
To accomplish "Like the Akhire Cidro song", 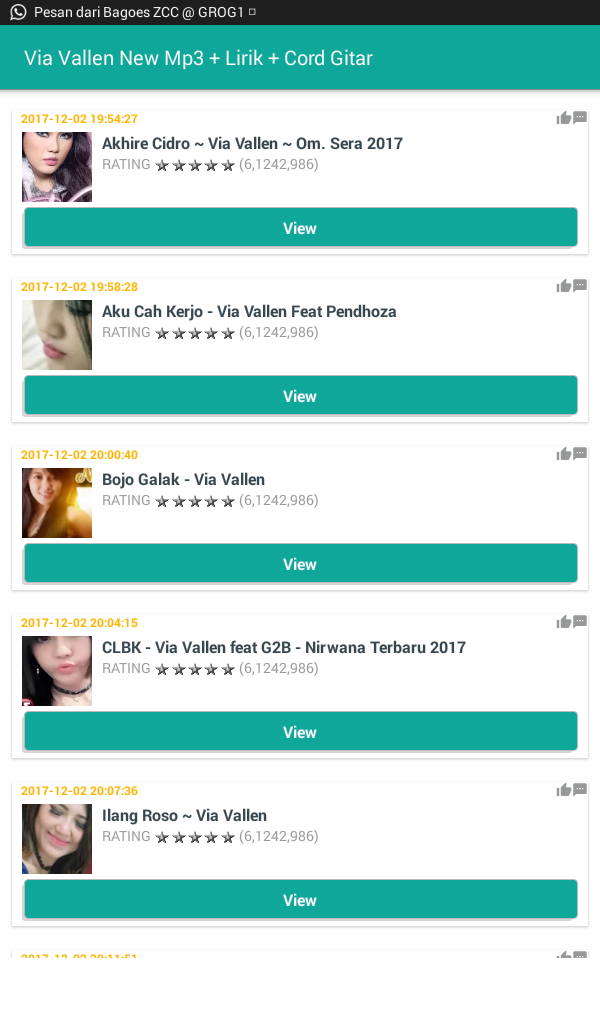I will (x=564, y=118).
